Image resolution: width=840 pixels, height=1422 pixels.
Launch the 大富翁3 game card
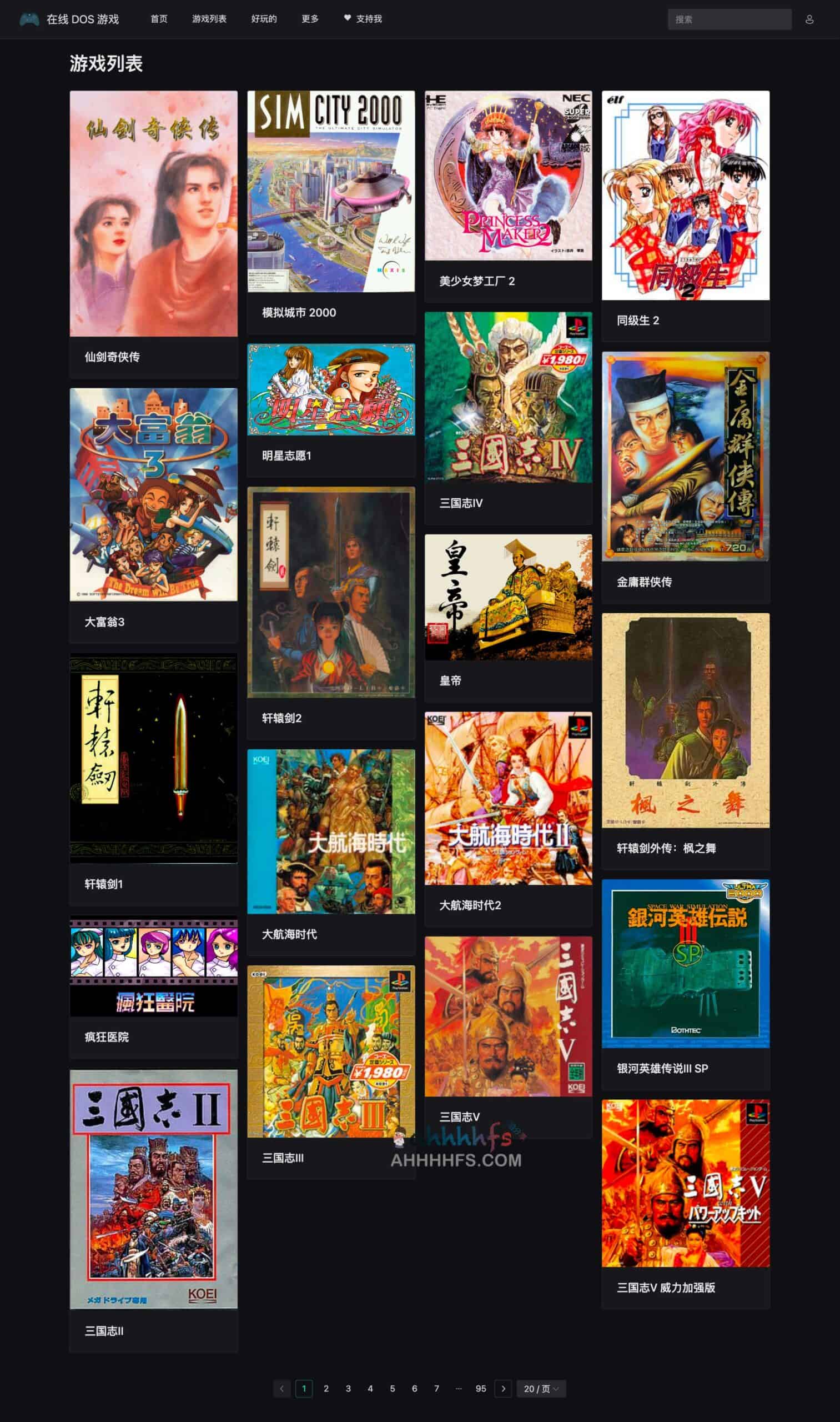coord(153,515)
